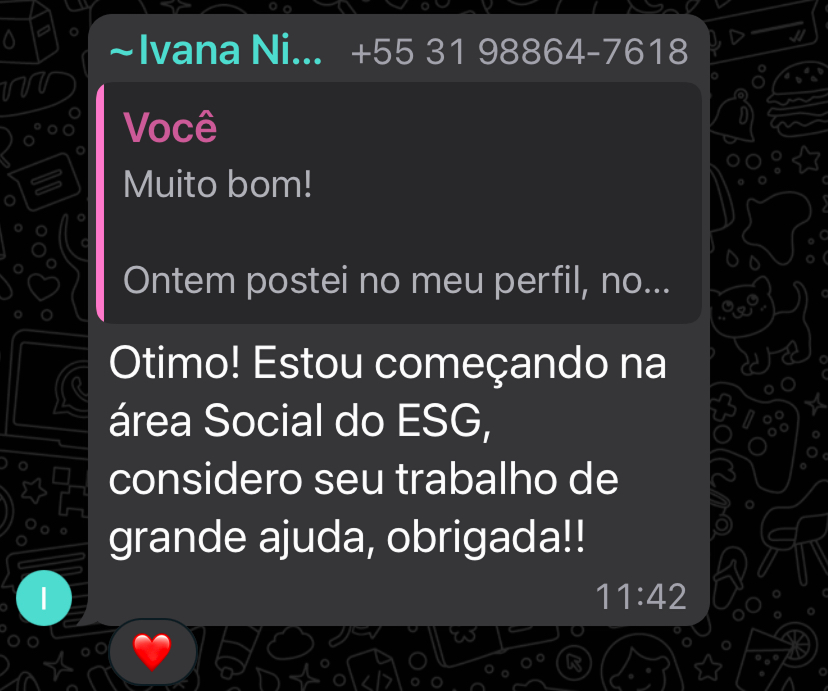
Task: Tap phone number +55 31 98864-7618
Action: click(x=519, y=51)
